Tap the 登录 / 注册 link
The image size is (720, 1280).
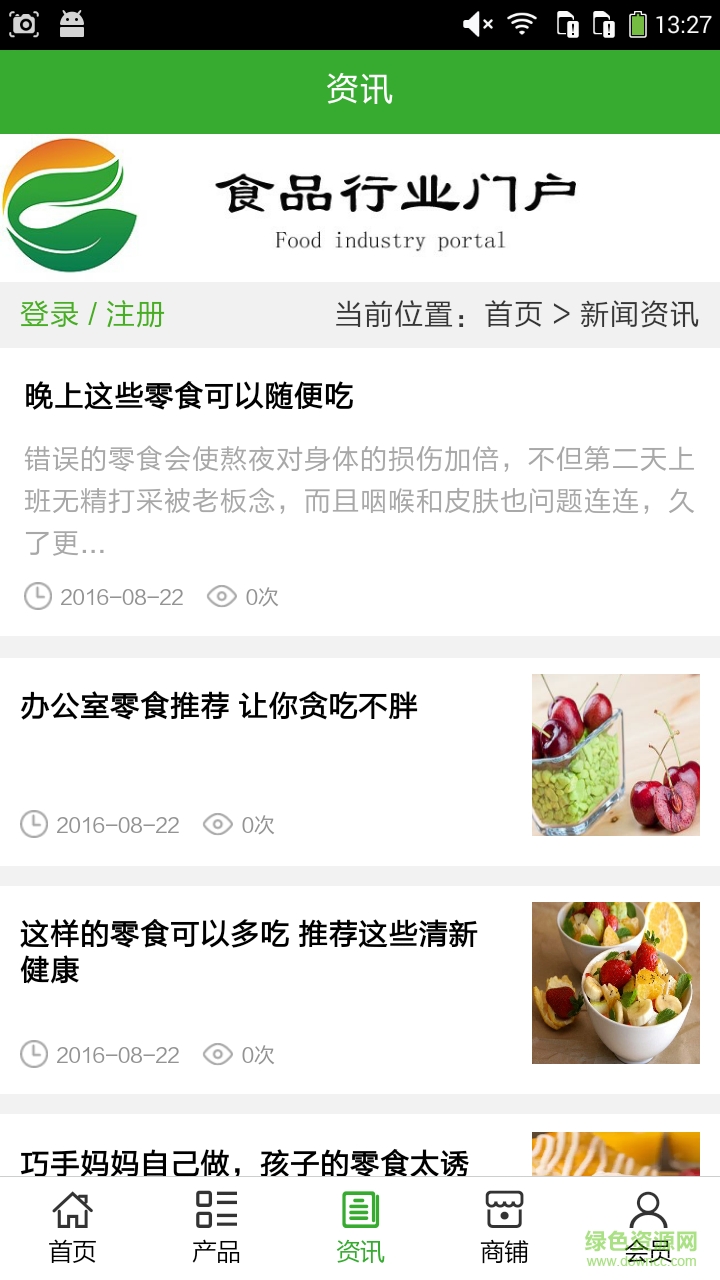coord(92,315)
